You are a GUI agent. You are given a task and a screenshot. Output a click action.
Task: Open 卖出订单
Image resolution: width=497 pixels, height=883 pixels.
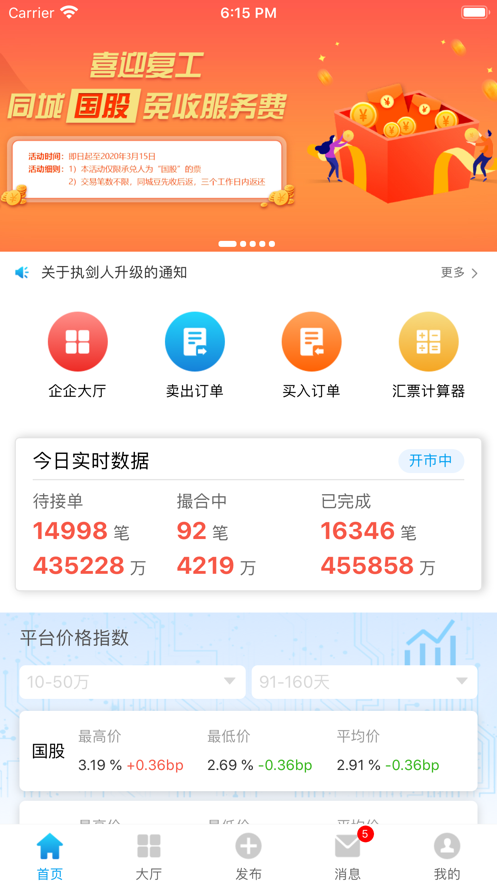pyautogui.click(x=194, y=356)
